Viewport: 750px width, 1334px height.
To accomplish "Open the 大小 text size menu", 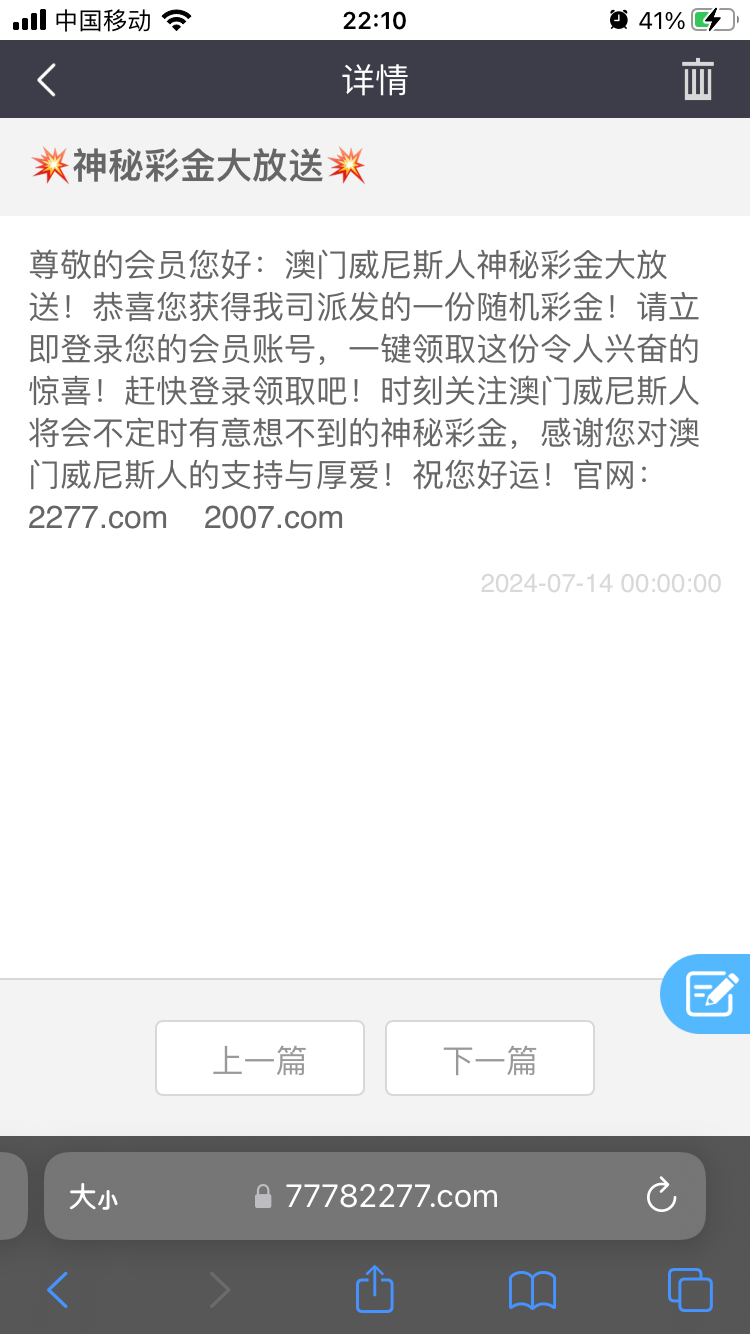I will point(93,1197).
